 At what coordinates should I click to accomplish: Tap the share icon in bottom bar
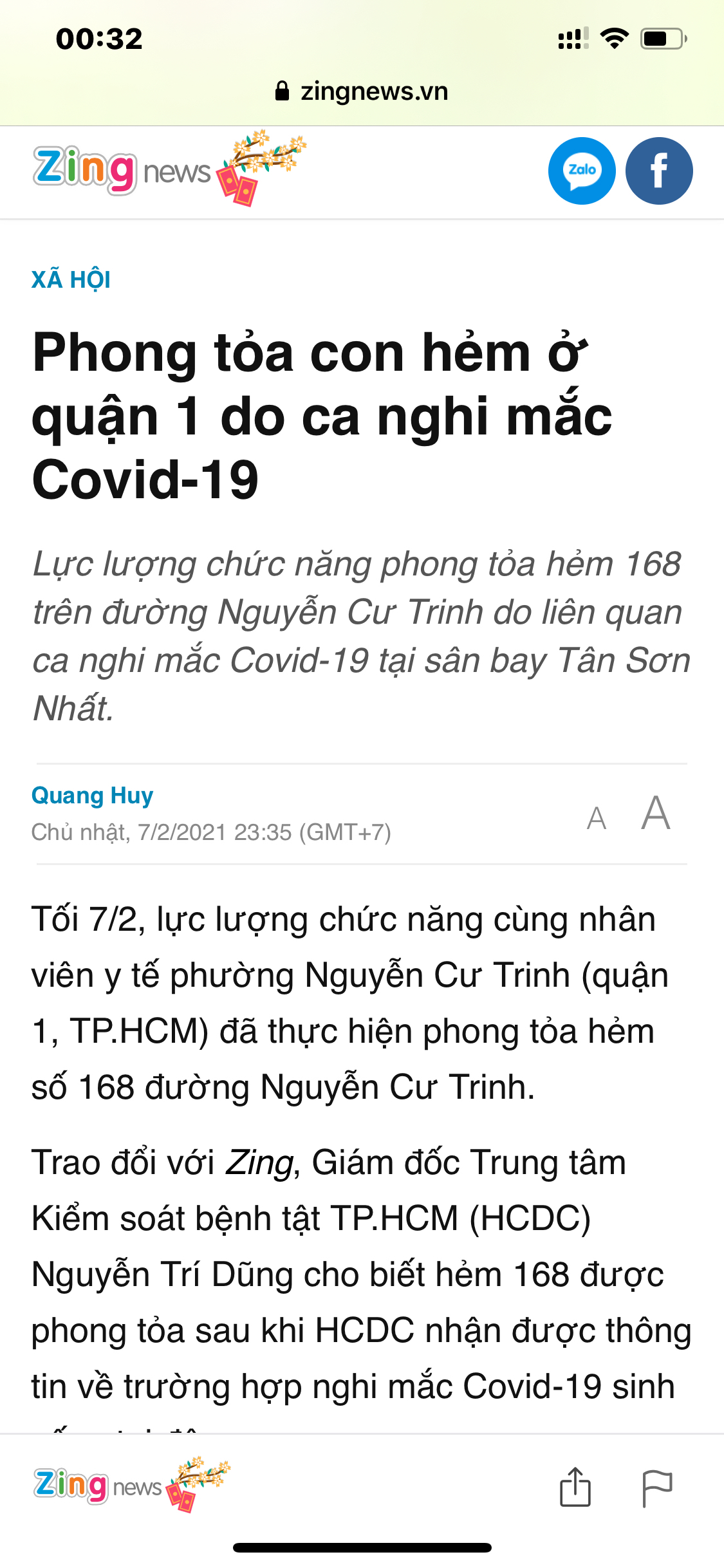click(x=575, y=1488)
